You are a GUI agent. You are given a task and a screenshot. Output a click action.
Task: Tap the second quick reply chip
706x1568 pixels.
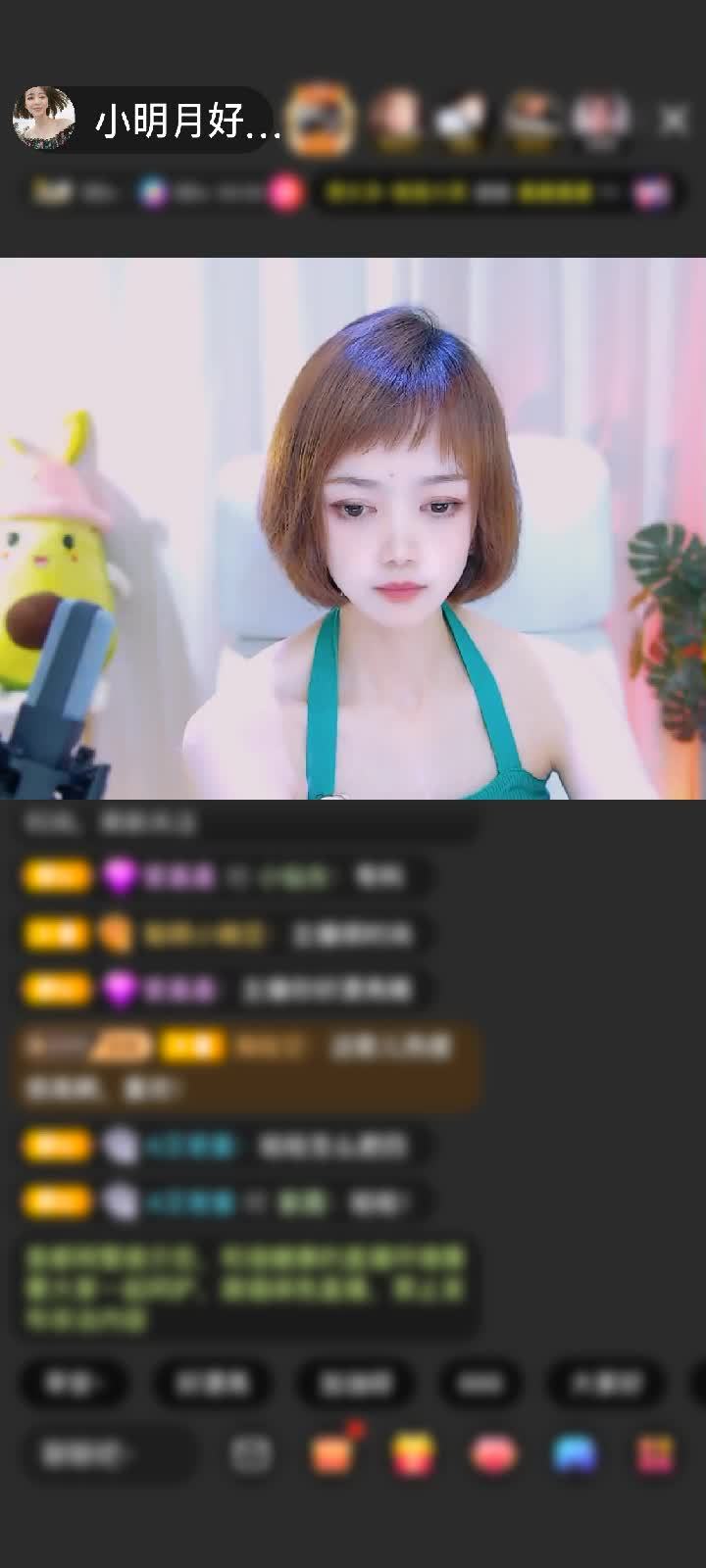coord(212,1383)
